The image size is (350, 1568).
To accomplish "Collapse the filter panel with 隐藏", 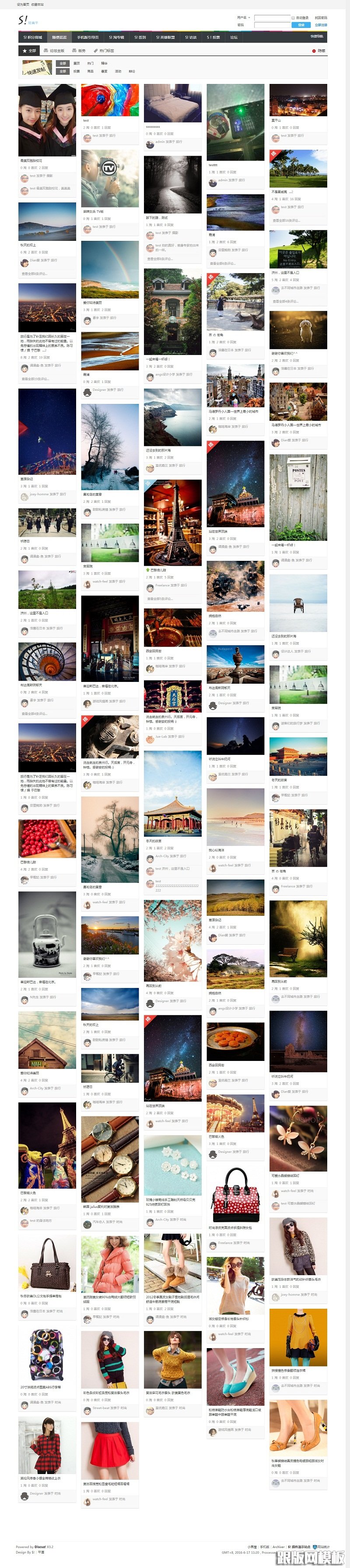I will click(319, 51).
